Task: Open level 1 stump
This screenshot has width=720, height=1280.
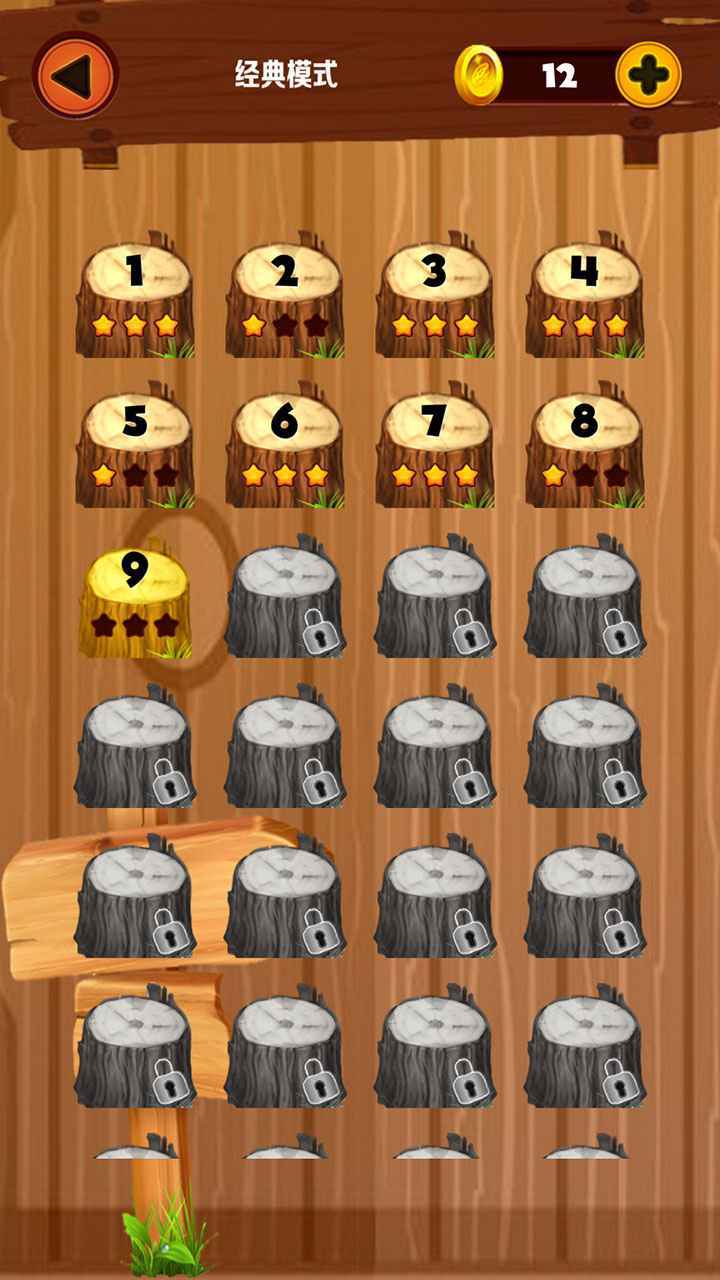Action: (135, 297)
